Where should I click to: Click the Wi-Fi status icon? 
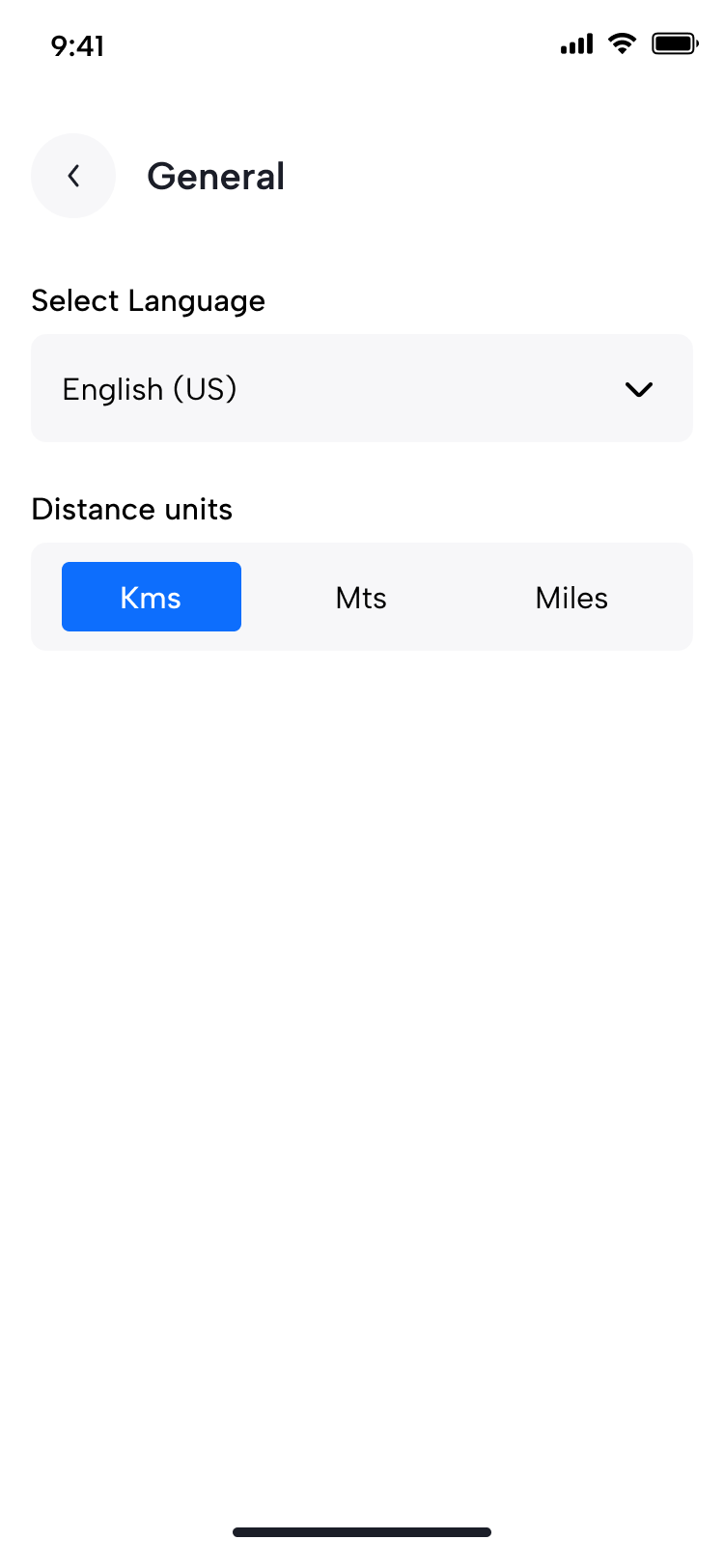point(622,43)
